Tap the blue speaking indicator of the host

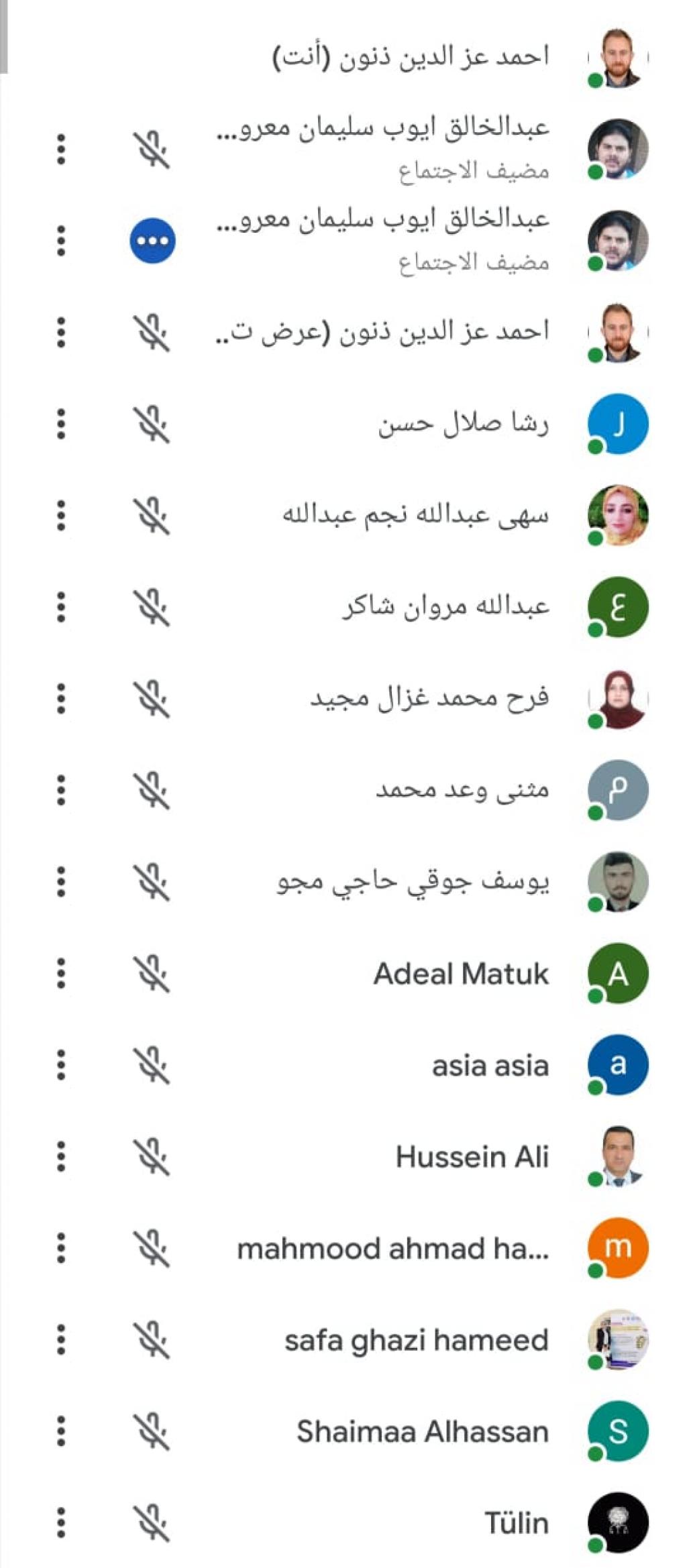tap(152, 241)
